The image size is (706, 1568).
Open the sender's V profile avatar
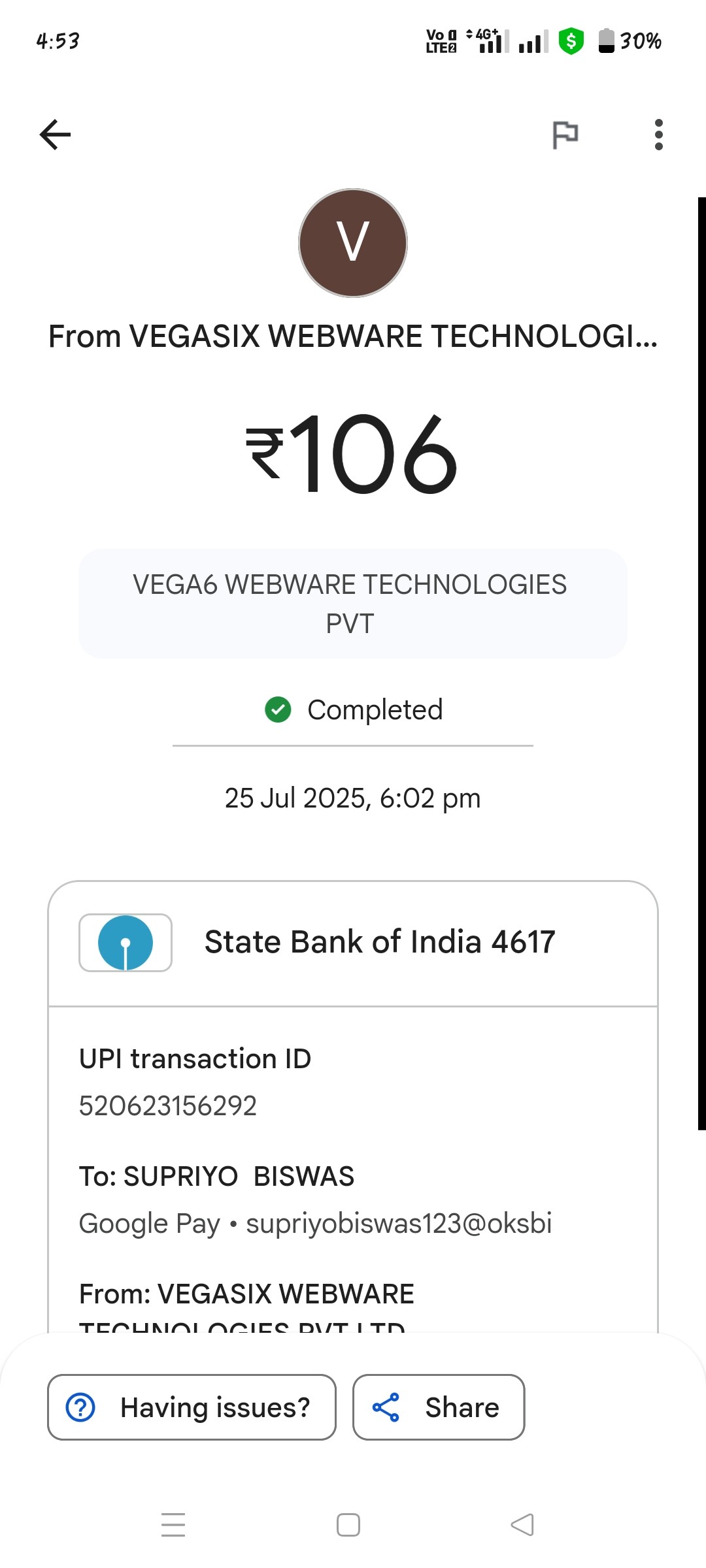353,243
